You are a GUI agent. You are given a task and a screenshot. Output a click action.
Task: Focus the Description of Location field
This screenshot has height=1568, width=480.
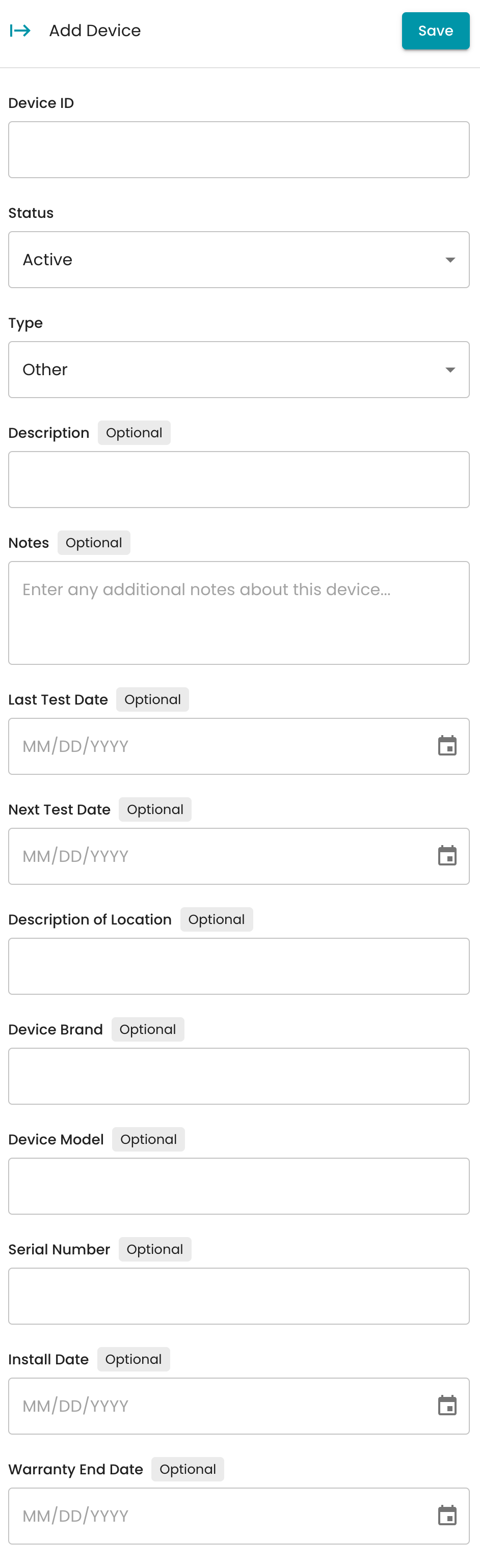[x=239, y=966]
